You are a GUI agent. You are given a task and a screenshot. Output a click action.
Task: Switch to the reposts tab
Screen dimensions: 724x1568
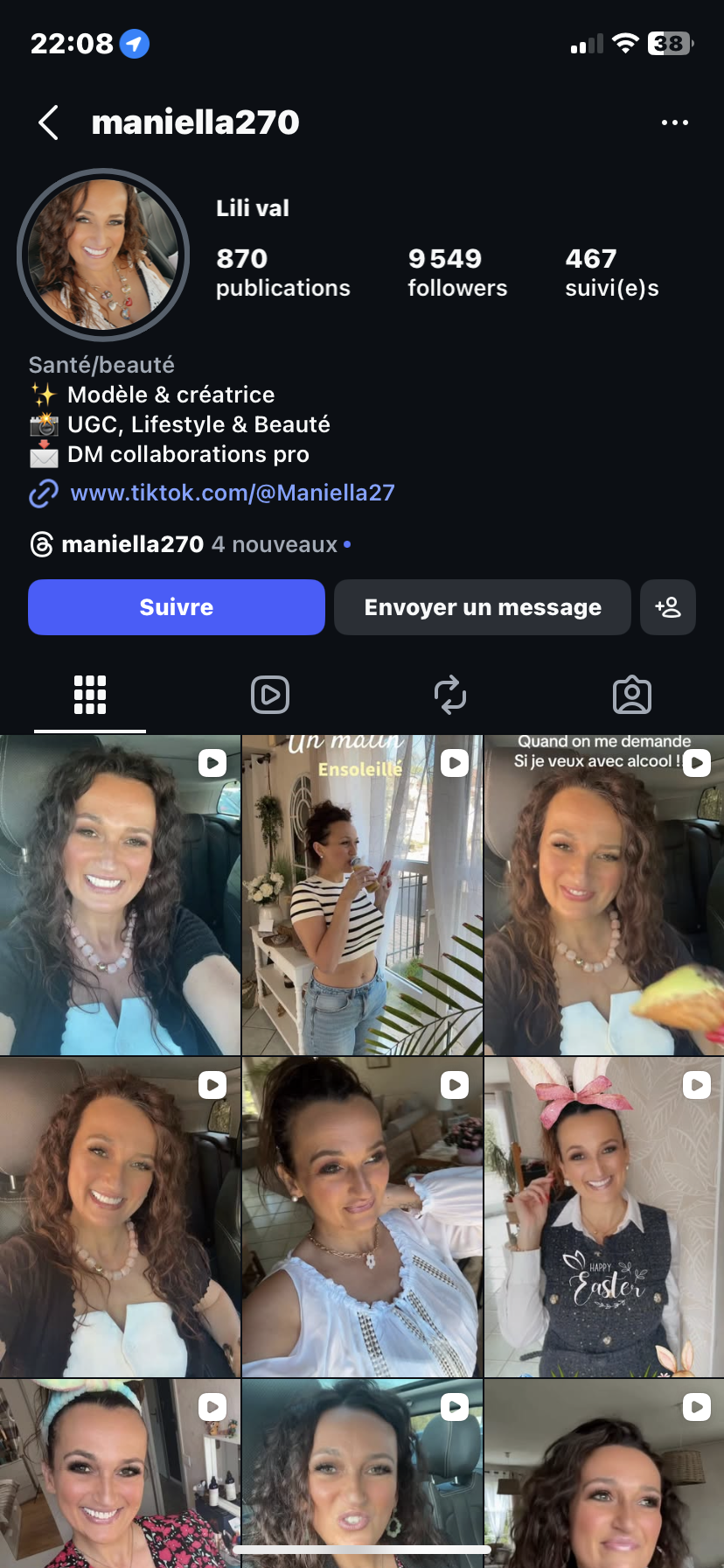pyautogui.click(x=450, y=696)
